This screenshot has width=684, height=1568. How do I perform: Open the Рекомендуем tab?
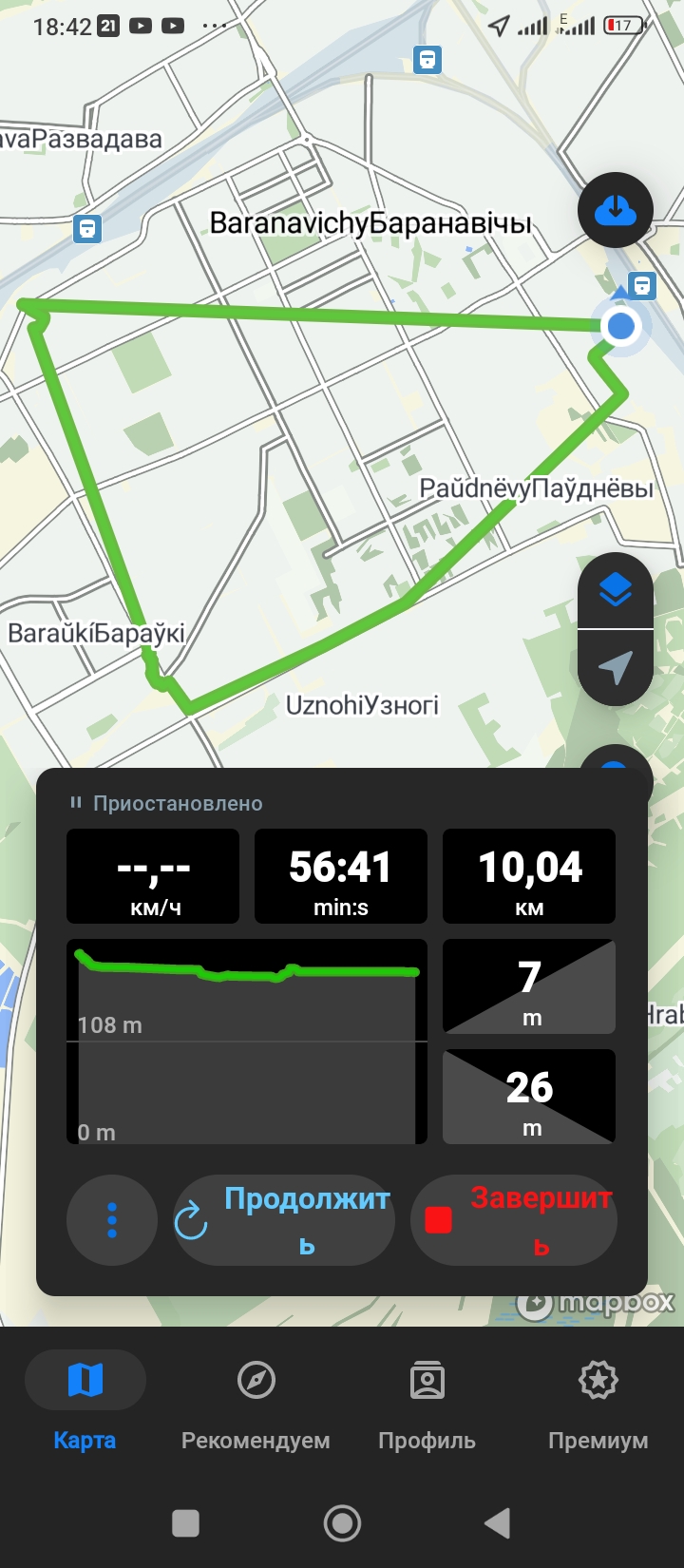[256, 1403]
